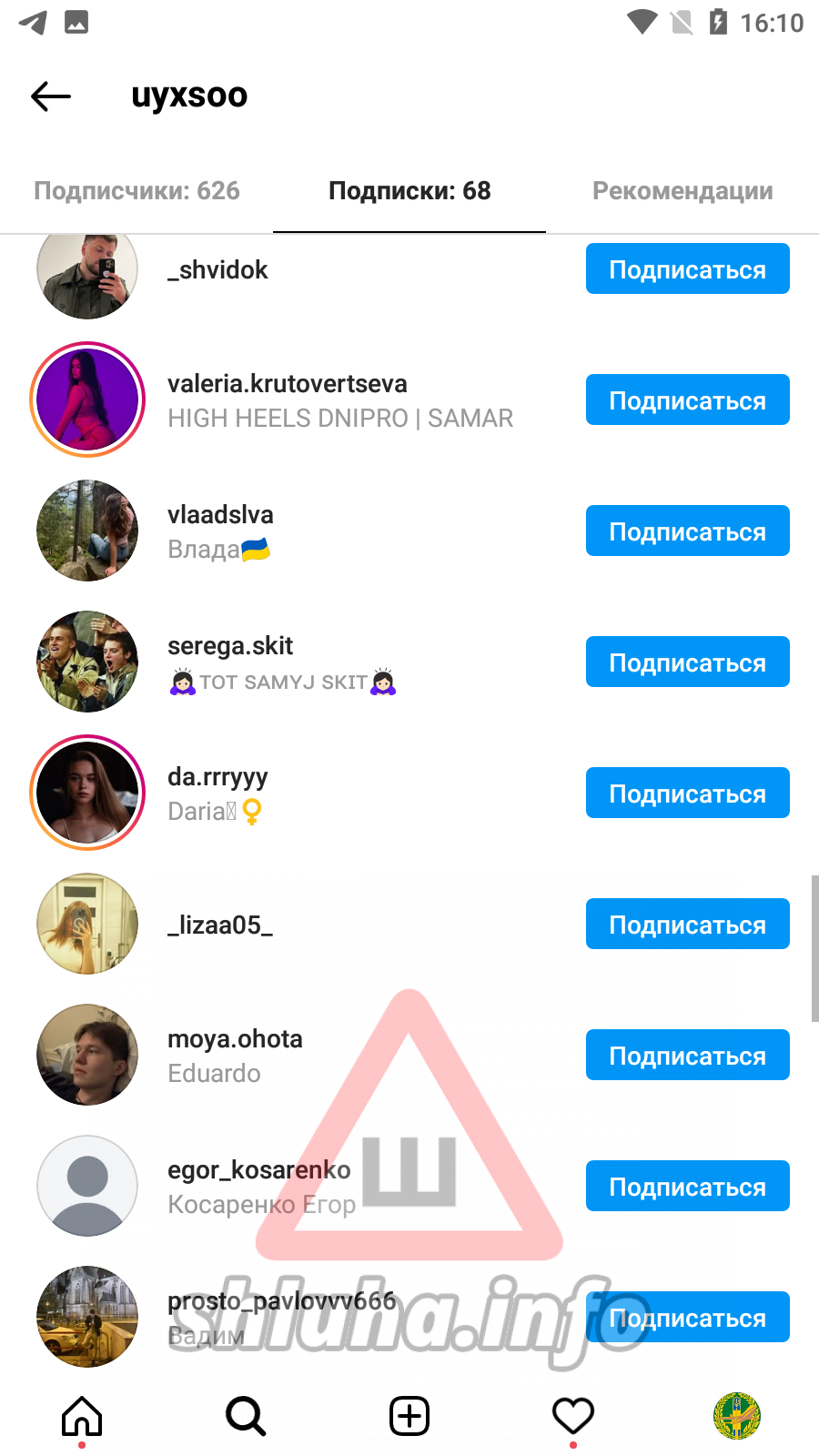Follow serega.skit with the Подписаться button

(687, 662)
